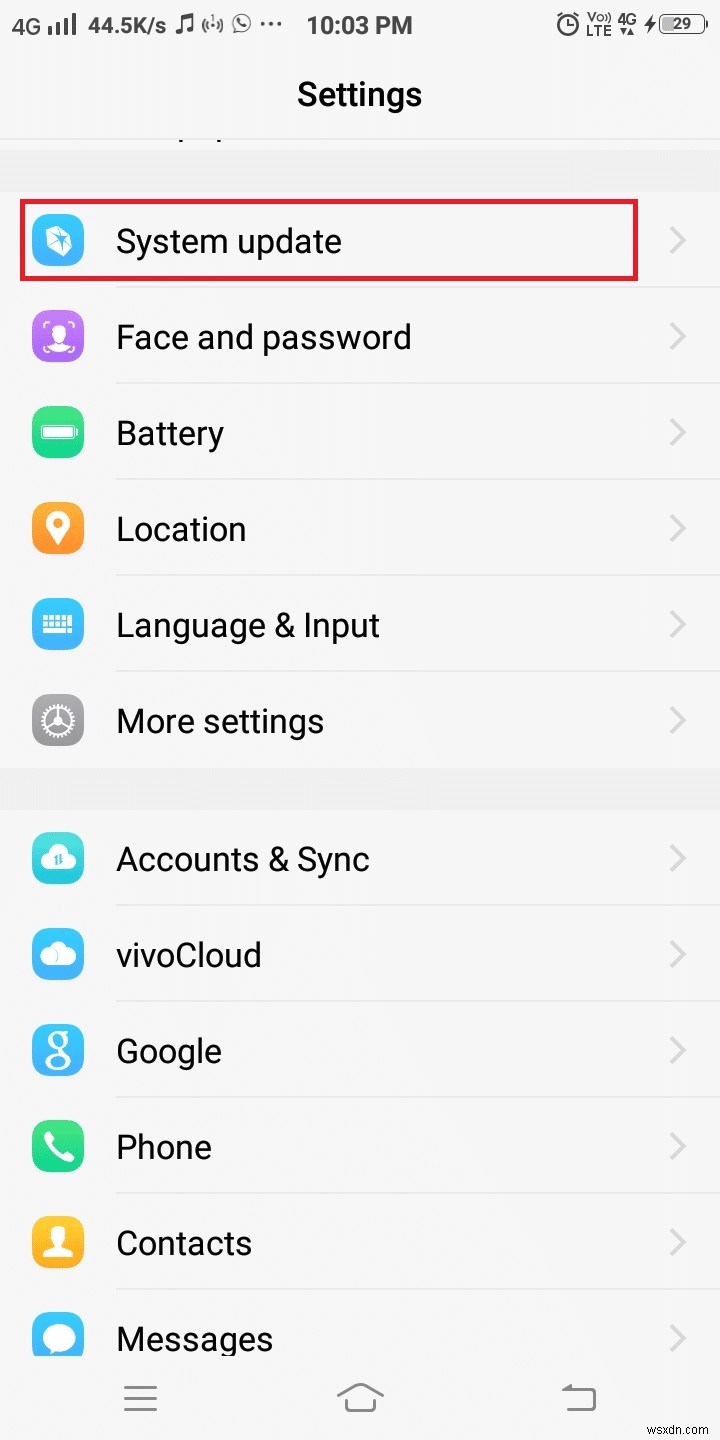This screenshot has width=720, height=1440.
Task: Tap the Language & Input keyboard icon
Action: click(57, 624)
